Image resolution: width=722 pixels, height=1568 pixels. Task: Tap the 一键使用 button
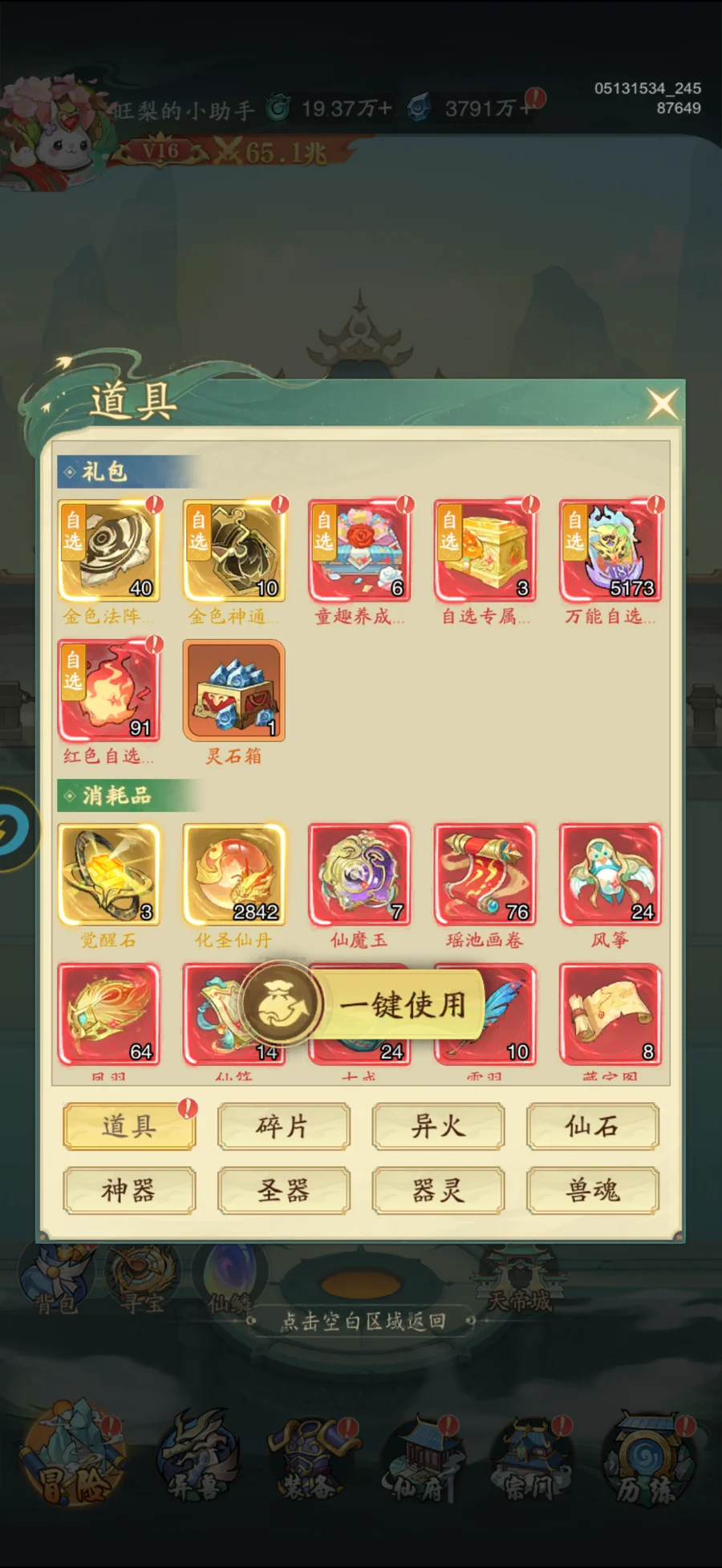click(400, 1004)
